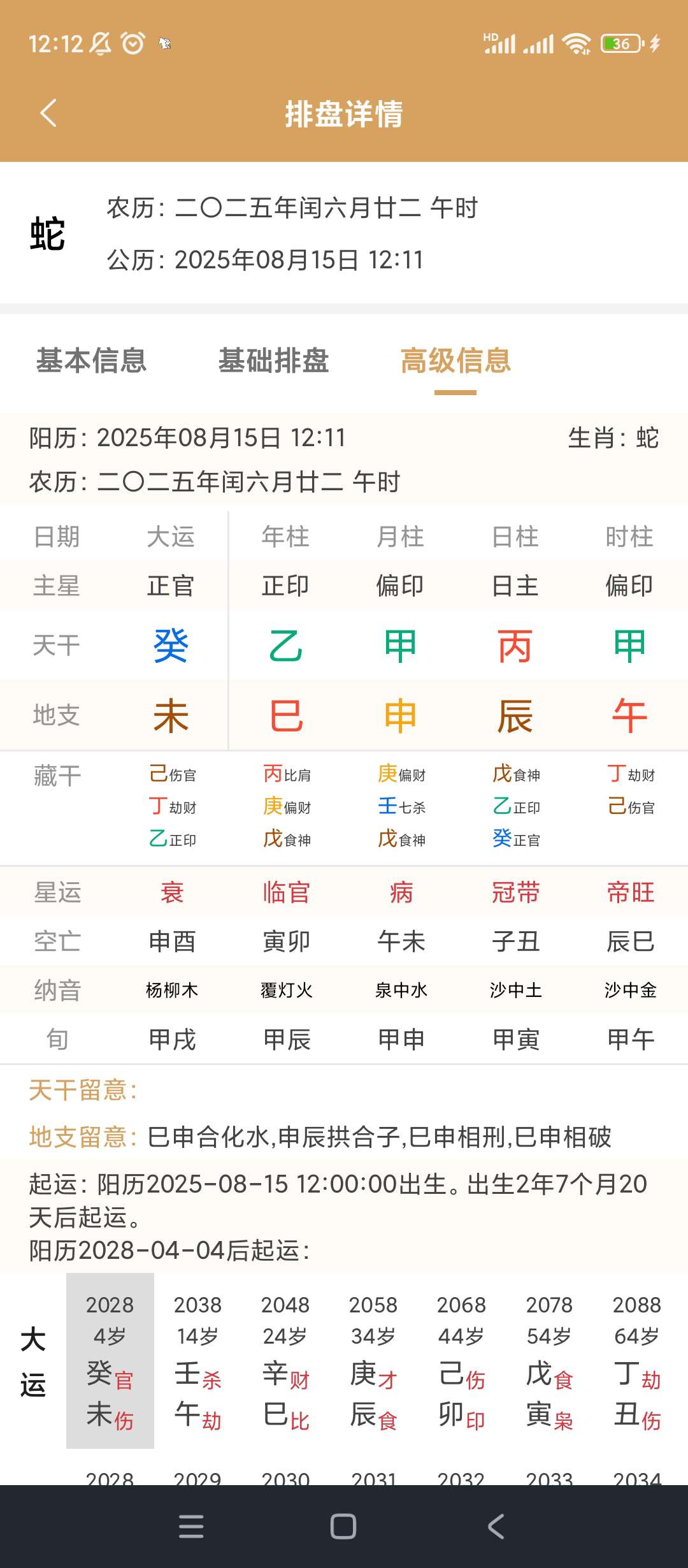688x1568 pixels.
Task: Select the 2088 丁丑 大运 column
Action: click(637, 1360)
